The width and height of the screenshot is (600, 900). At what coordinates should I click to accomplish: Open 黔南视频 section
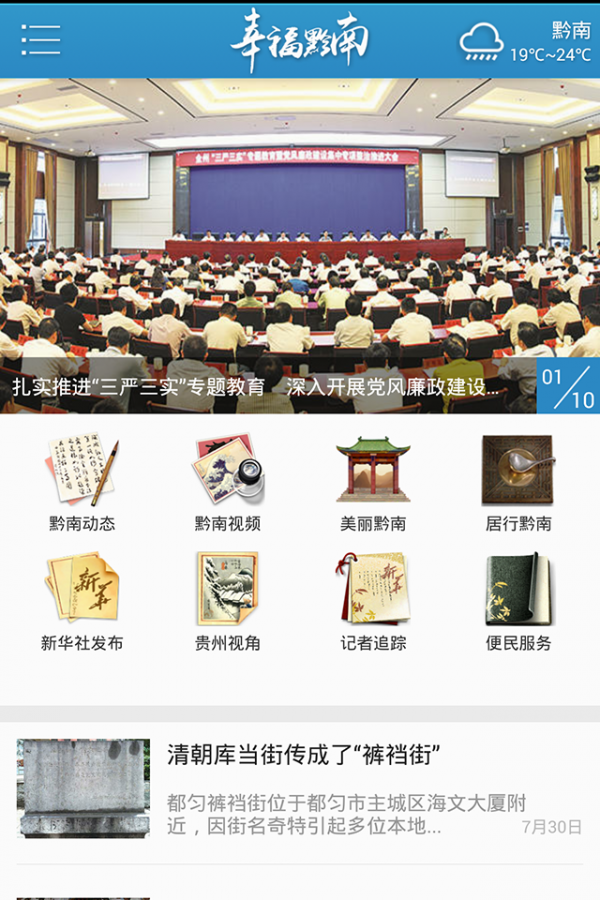[228, 481]
